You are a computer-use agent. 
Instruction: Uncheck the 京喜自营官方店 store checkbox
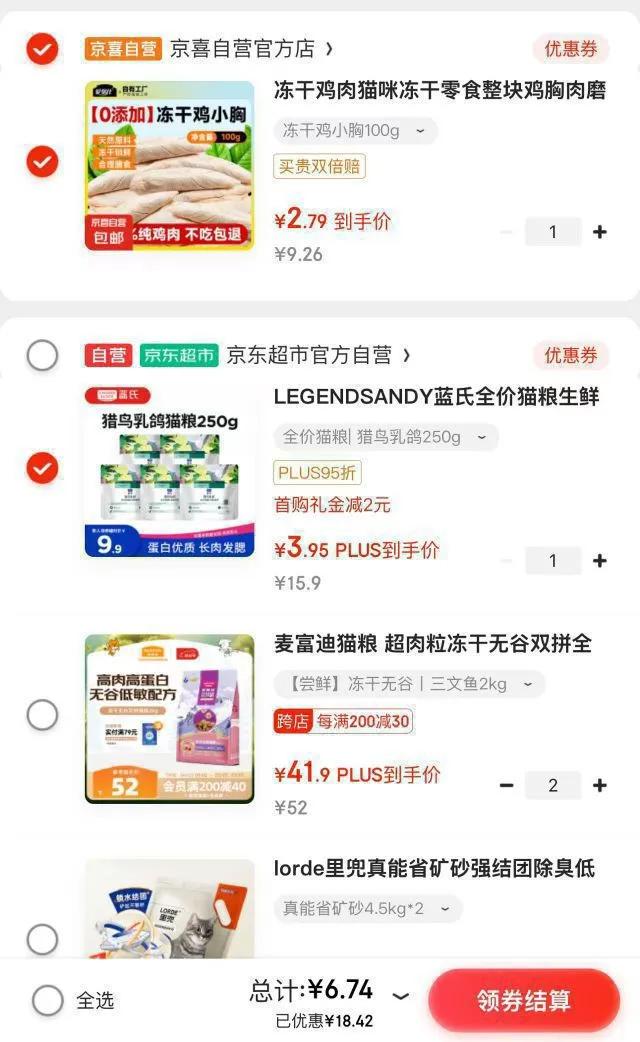(x=42, y=48)
